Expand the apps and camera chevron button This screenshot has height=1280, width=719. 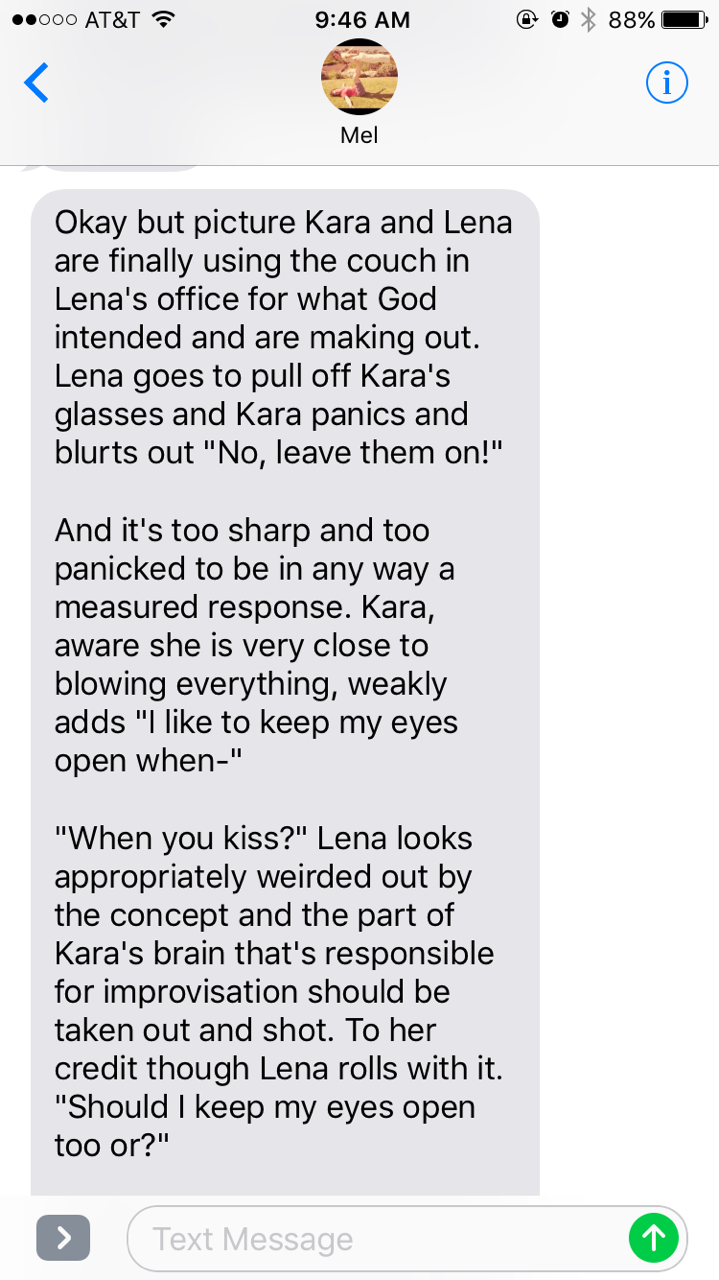[63, 1238]
